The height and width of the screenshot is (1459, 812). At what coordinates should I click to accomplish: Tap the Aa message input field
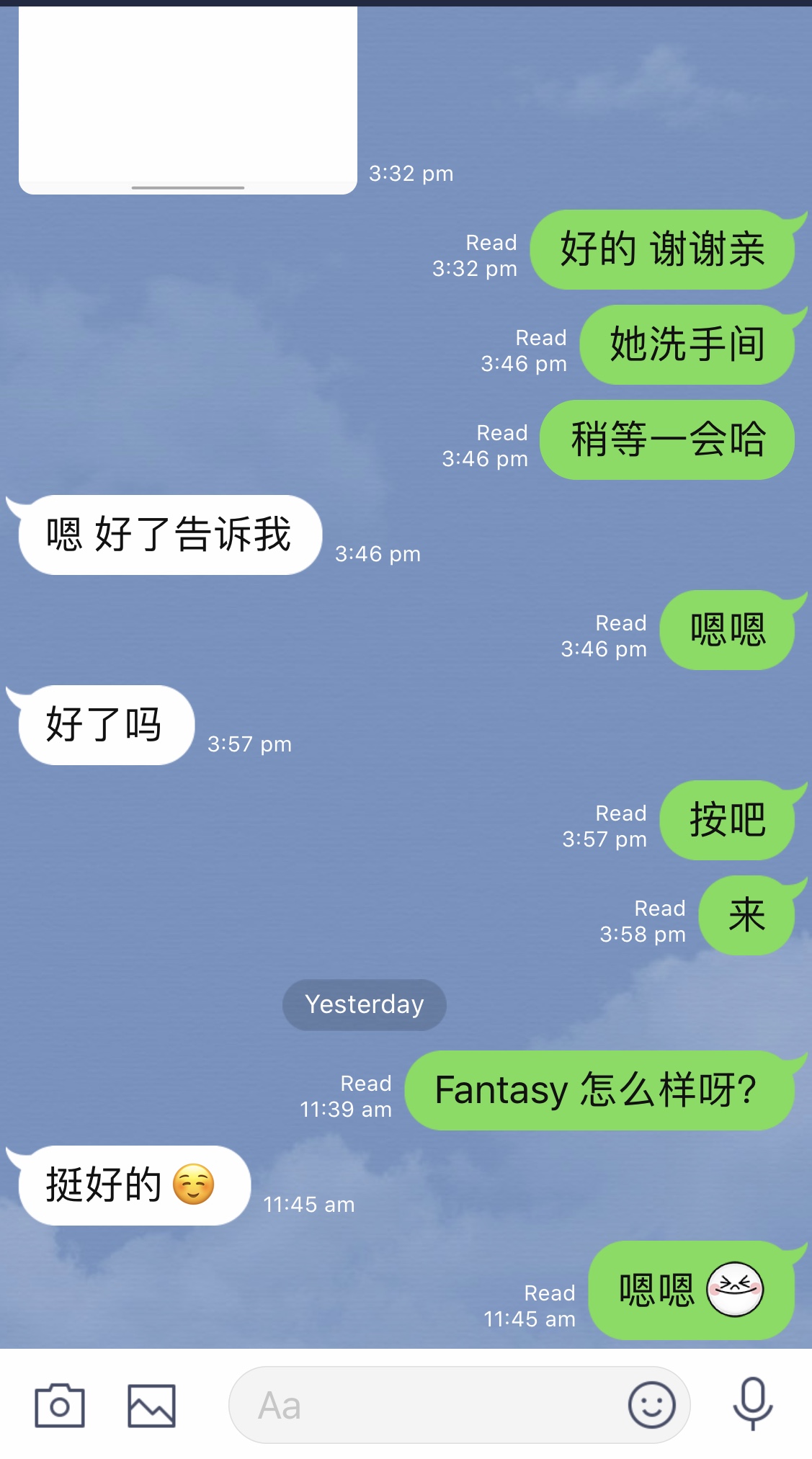coord(425,1405)
